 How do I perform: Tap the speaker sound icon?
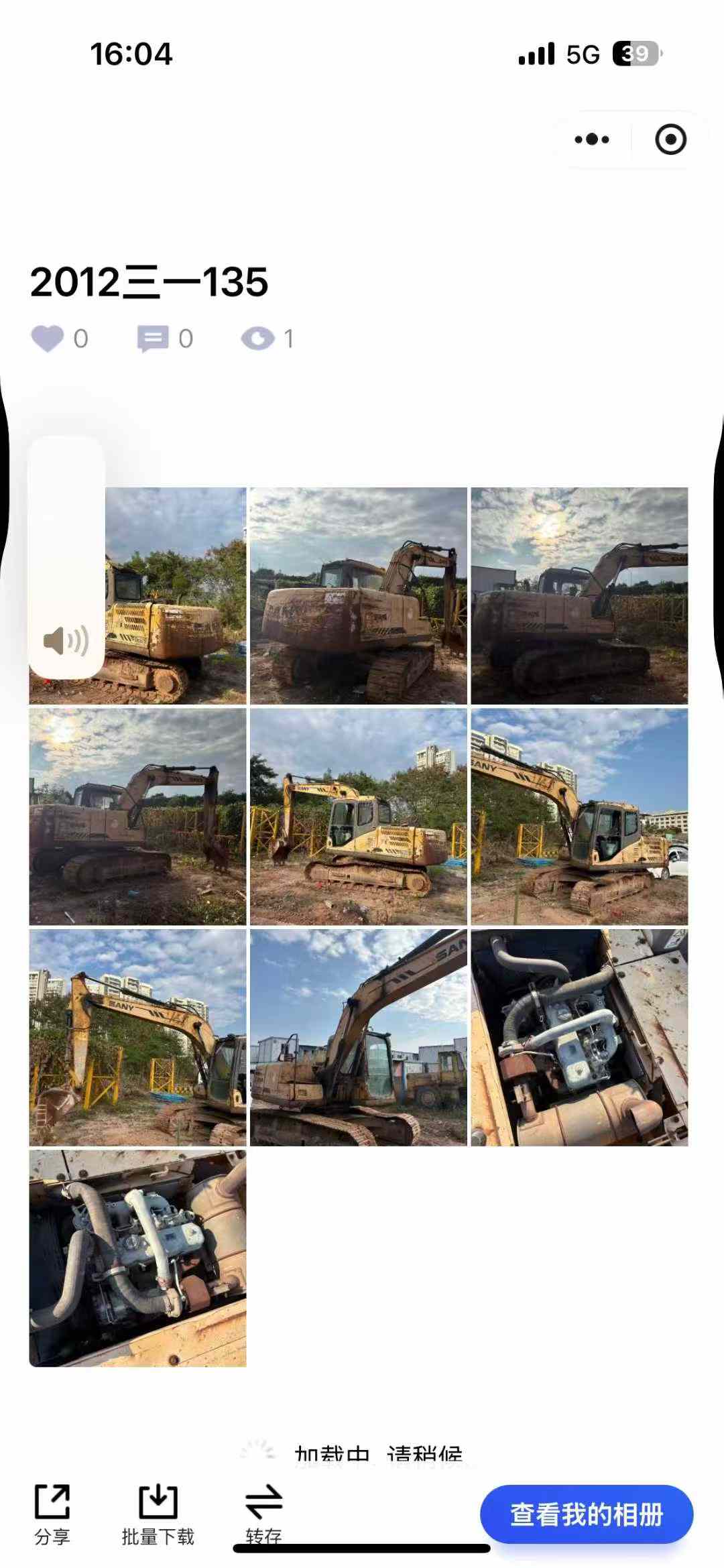pyautogui.click(x=66, y=641)
